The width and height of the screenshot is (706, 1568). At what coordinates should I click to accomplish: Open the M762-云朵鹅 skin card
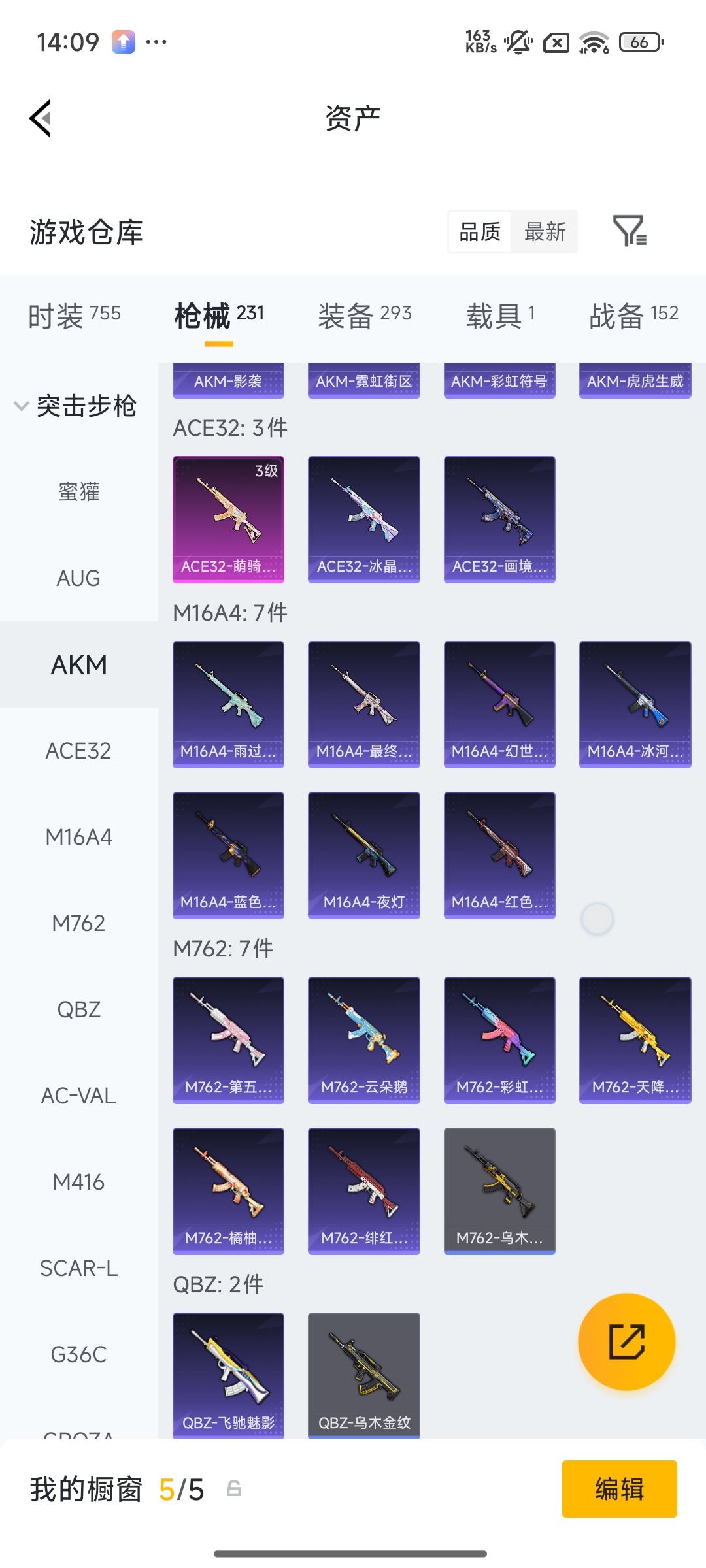[x=363, y=1039]
